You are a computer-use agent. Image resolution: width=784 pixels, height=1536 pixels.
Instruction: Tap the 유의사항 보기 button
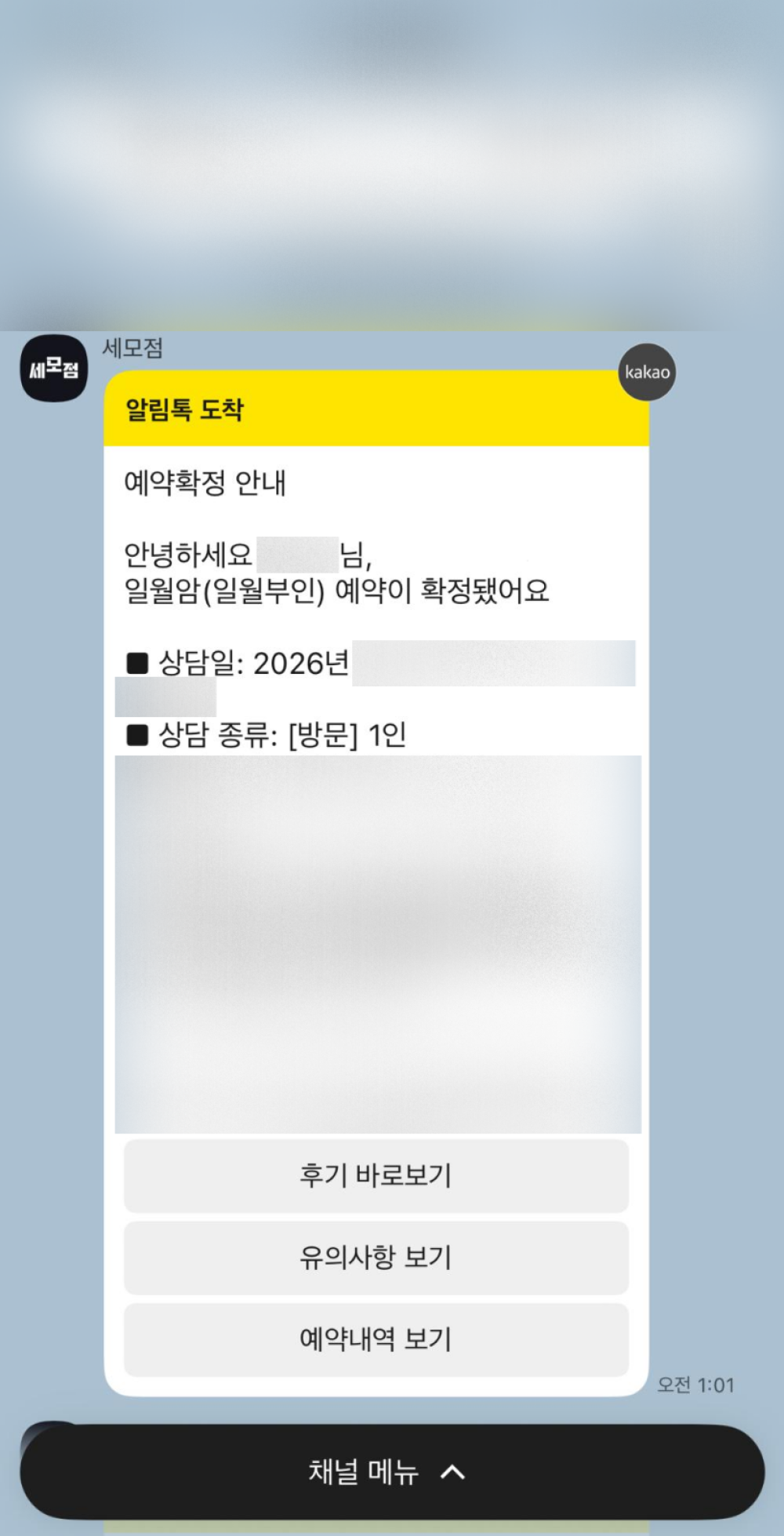[376, 1258]
